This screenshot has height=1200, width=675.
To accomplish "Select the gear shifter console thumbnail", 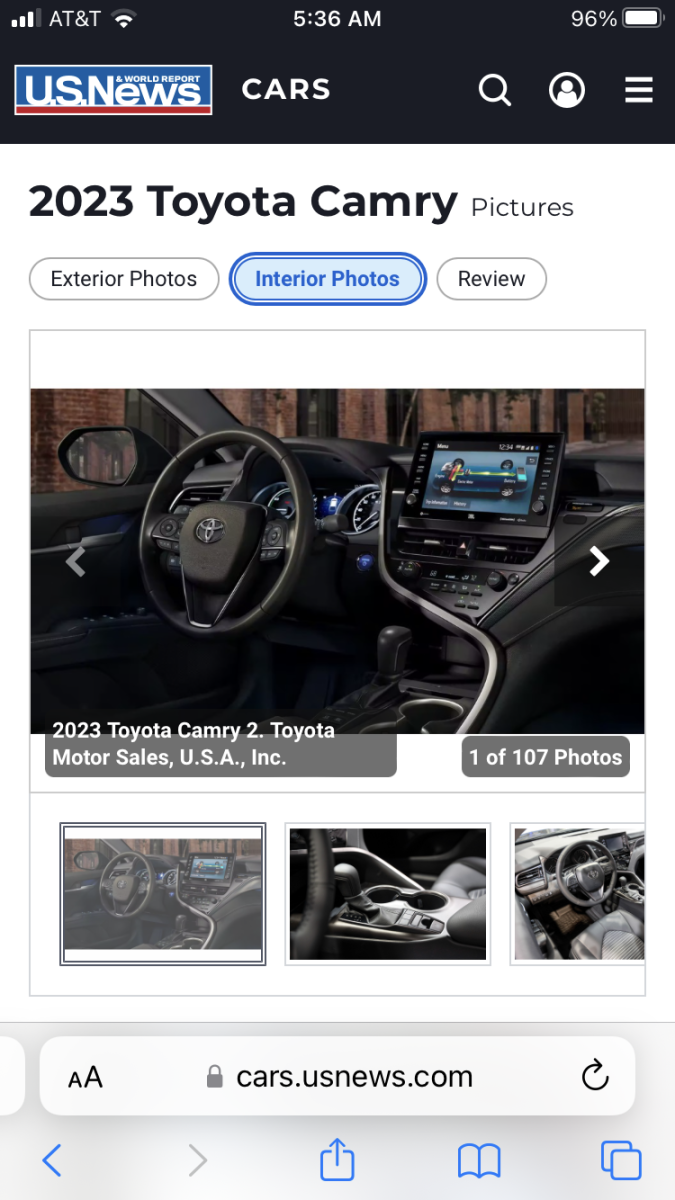I will (x=388, y=894).
